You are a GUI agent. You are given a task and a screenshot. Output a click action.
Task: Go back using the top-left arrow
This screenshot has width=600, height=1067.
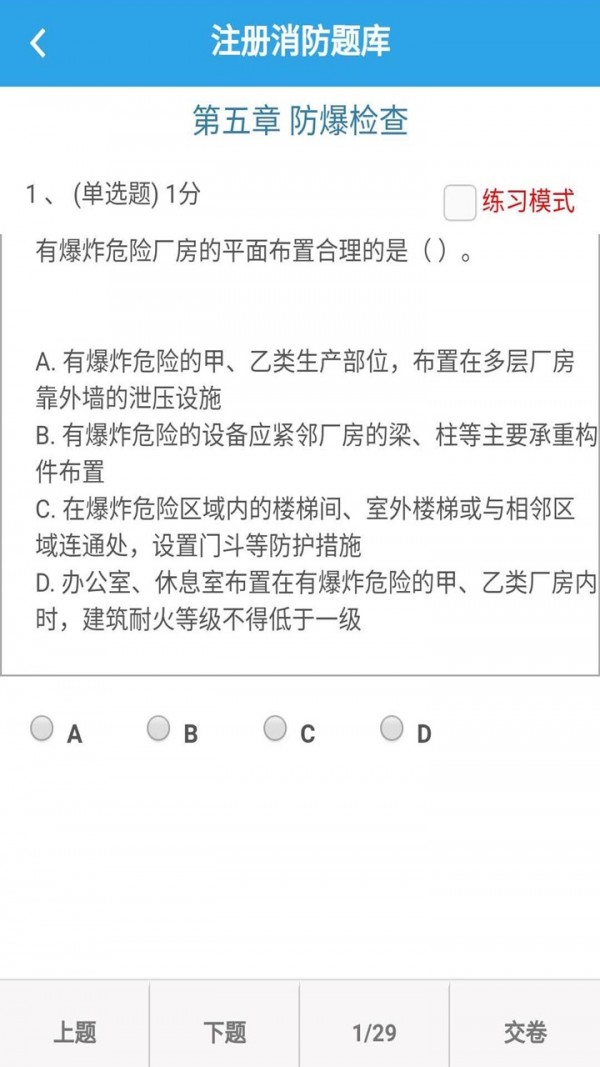(38, 43)
